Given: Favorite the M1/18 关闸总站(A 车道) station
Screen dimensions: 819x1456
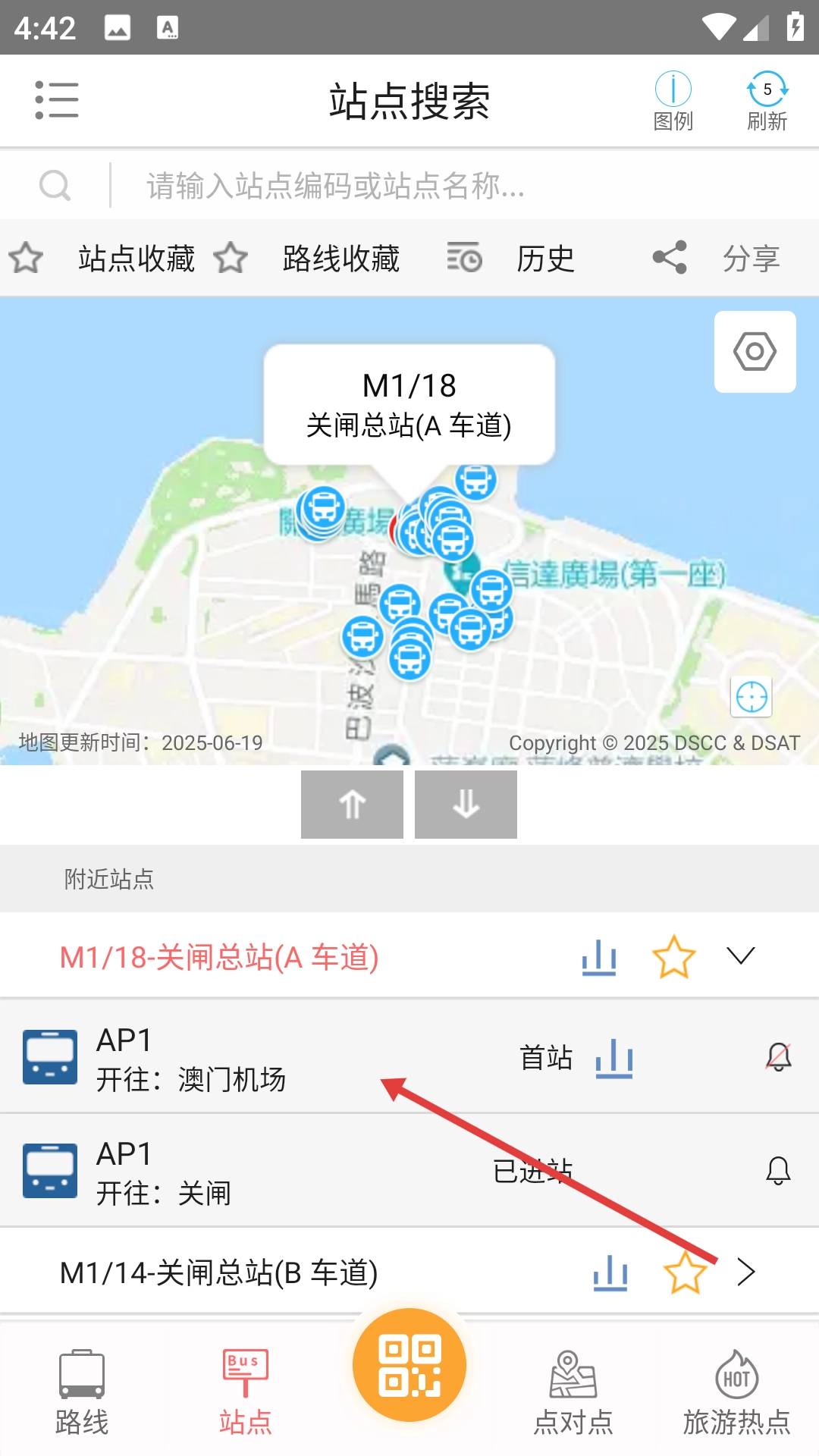Looking at the screenshot, I should pos(673,957).
